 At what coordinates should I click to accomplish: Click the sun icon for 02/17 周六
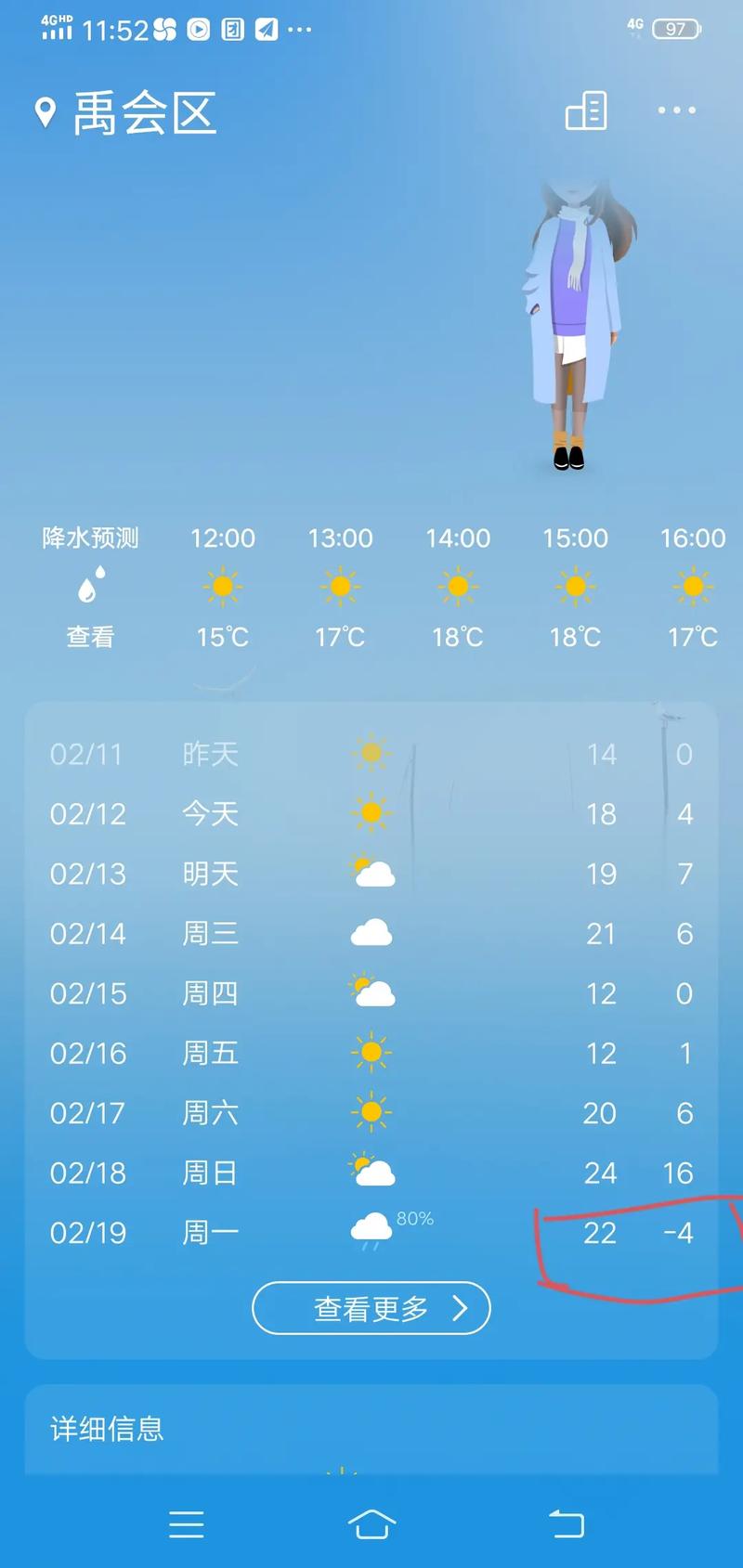pyautogui.click(x=371, y=1112)
